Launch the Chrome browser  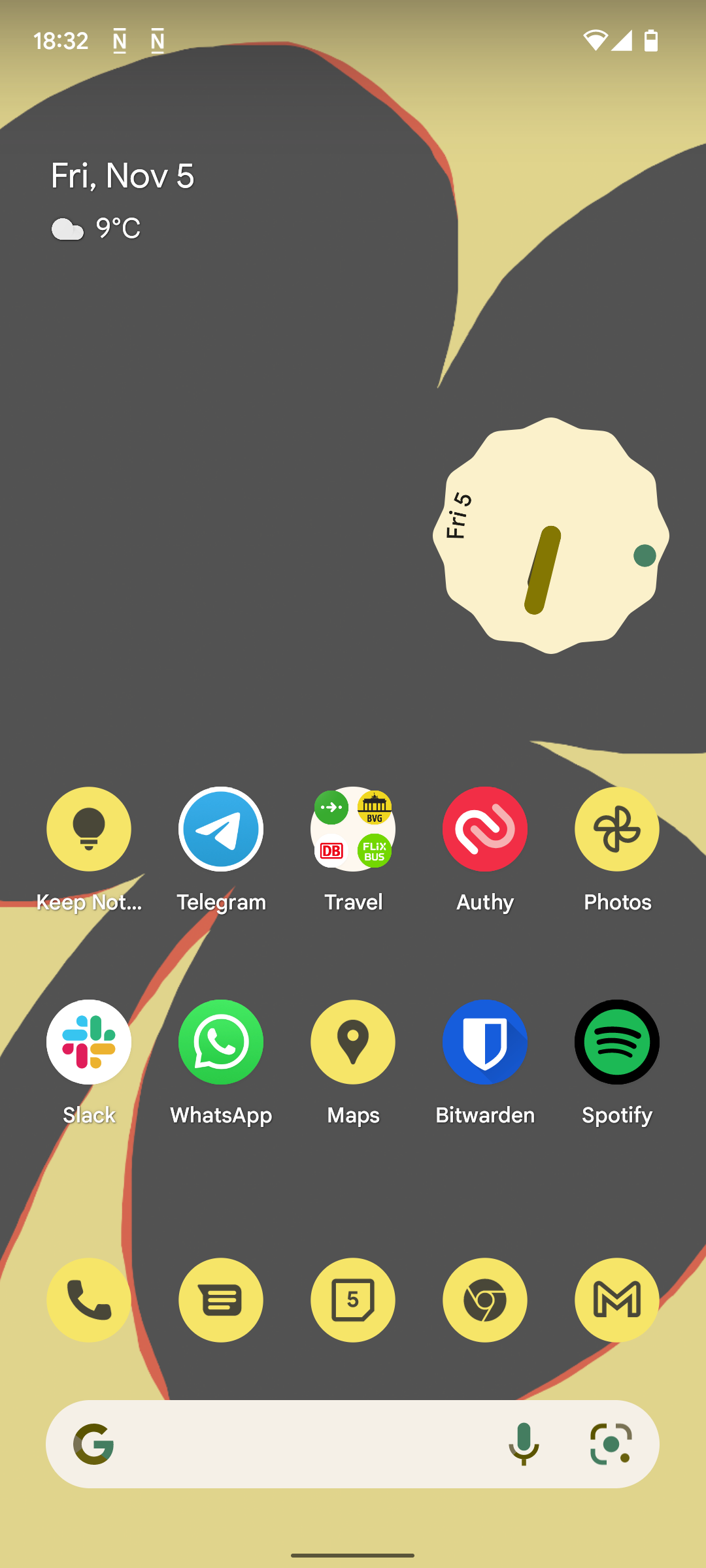pyautogui.click(x=485, y=1300)
